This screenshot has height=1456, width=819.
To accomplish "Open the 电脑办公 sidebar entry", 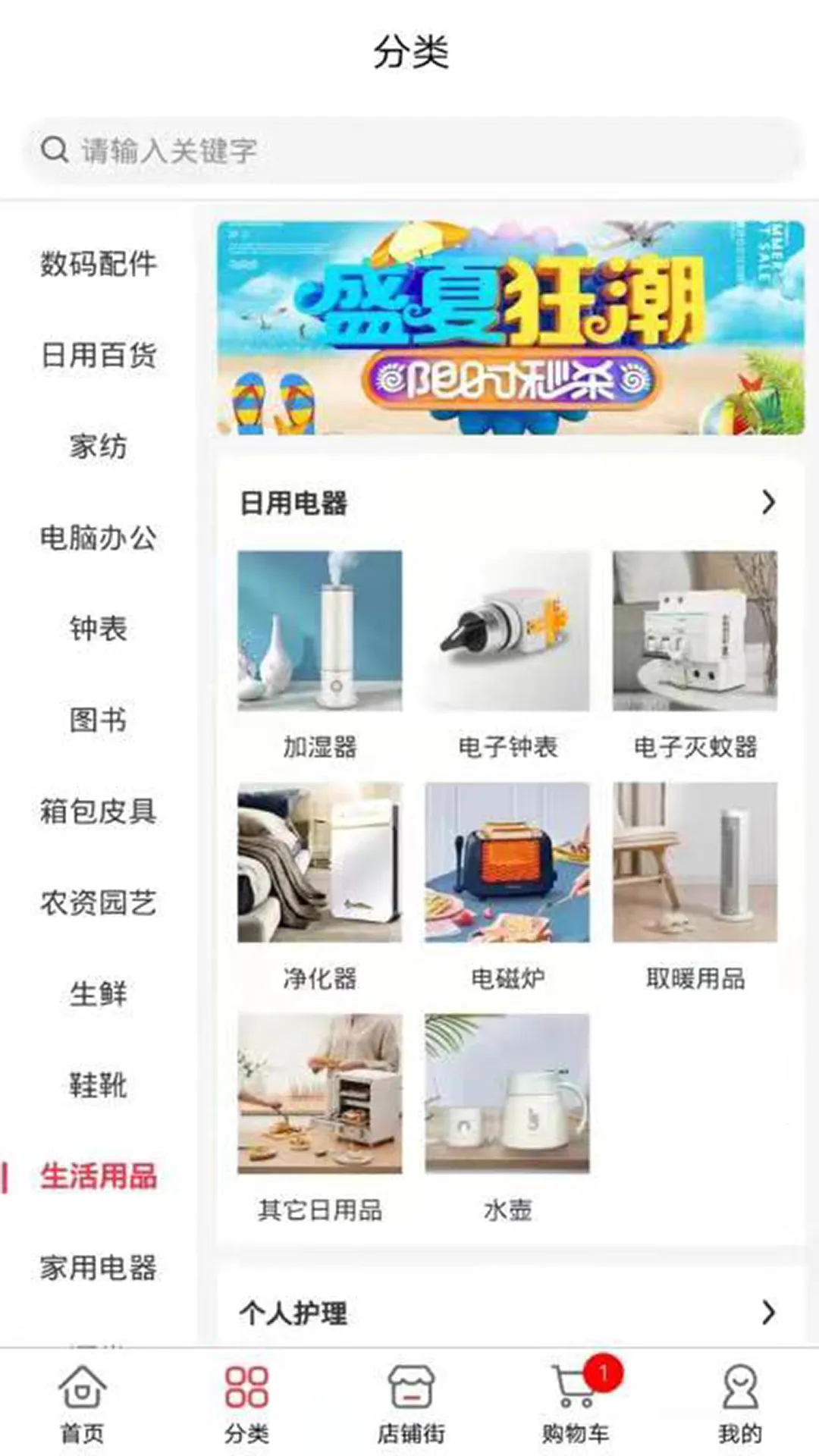I will click(99, 538).
